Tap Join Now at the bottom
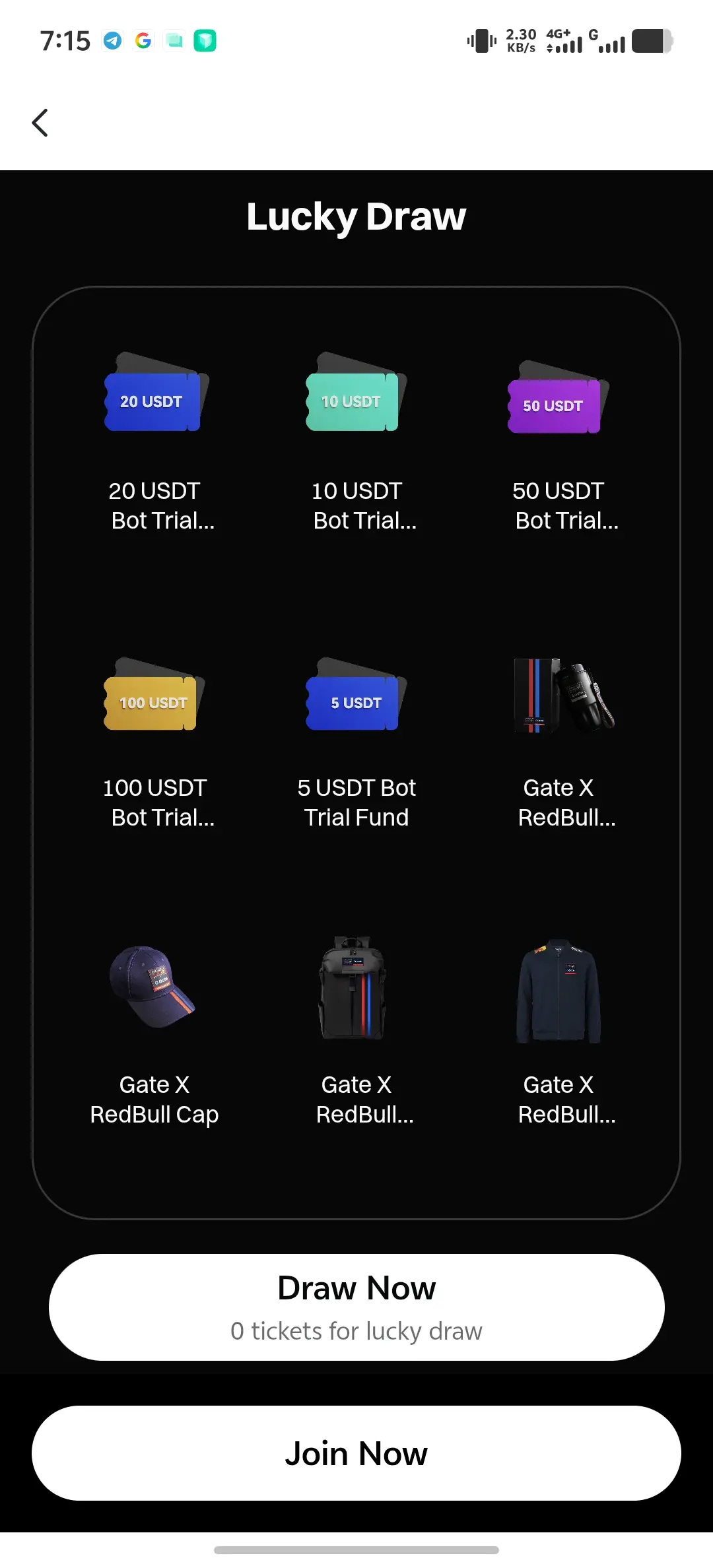 click(x=356, y=1453)
